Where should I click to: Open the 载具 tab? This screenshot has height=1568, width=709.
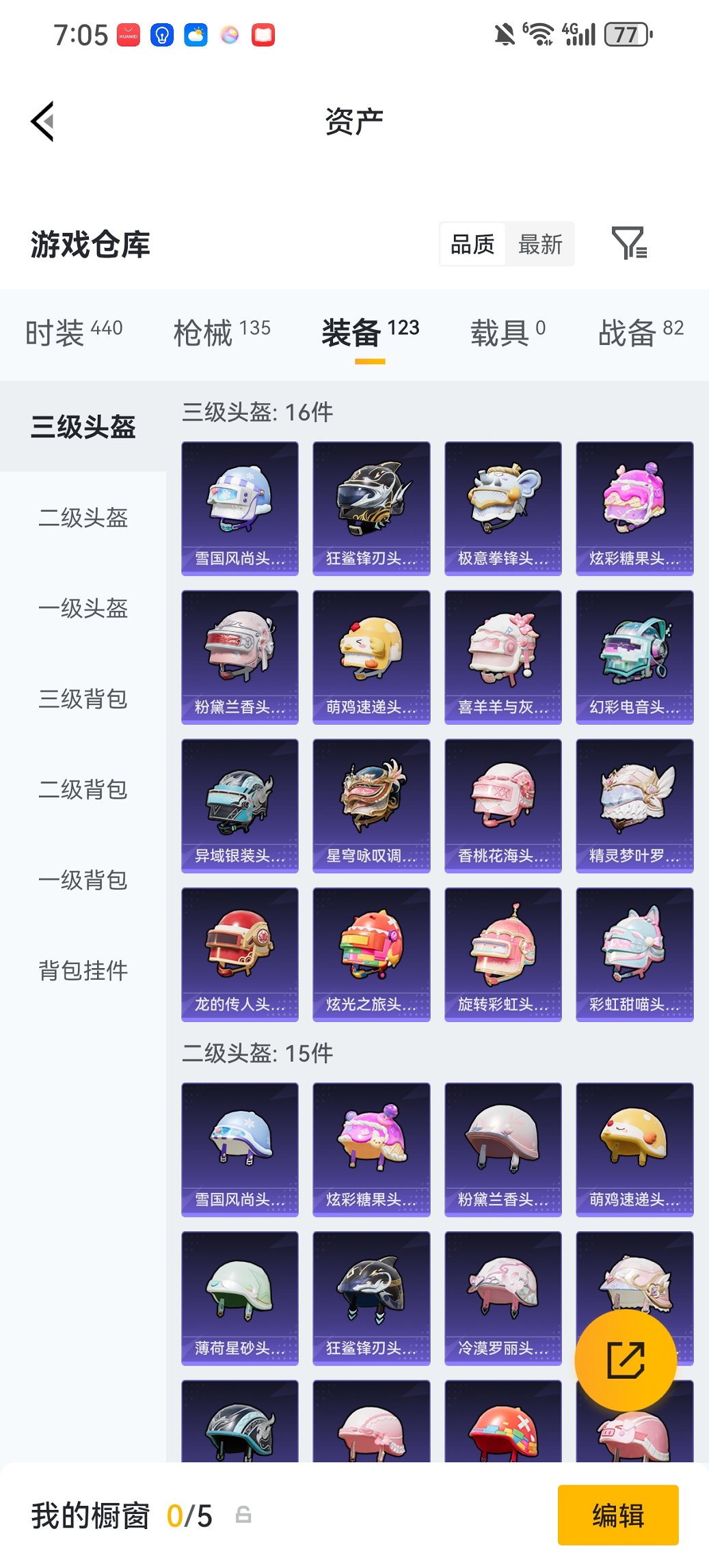(507, 333)
